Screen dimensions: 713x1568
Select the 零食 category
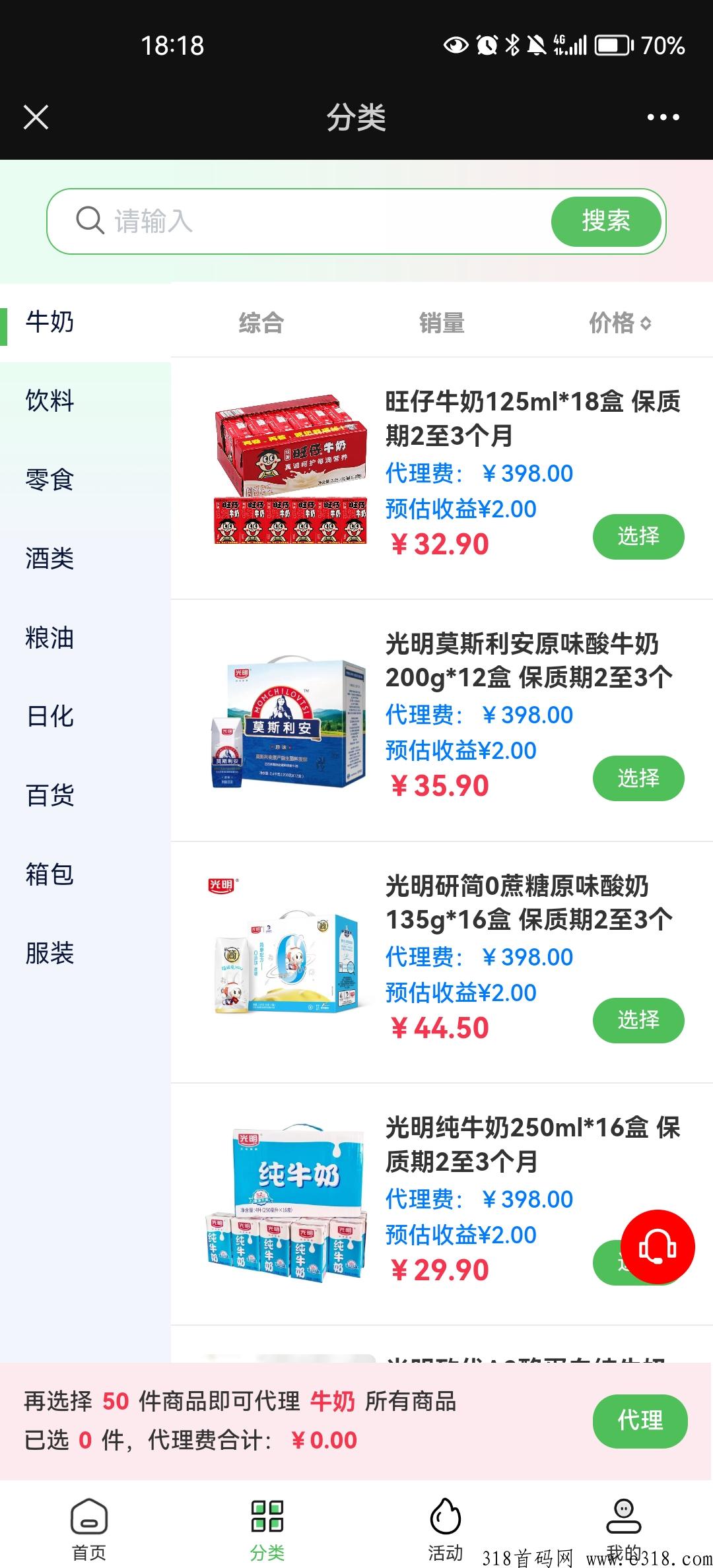point(50,480)
